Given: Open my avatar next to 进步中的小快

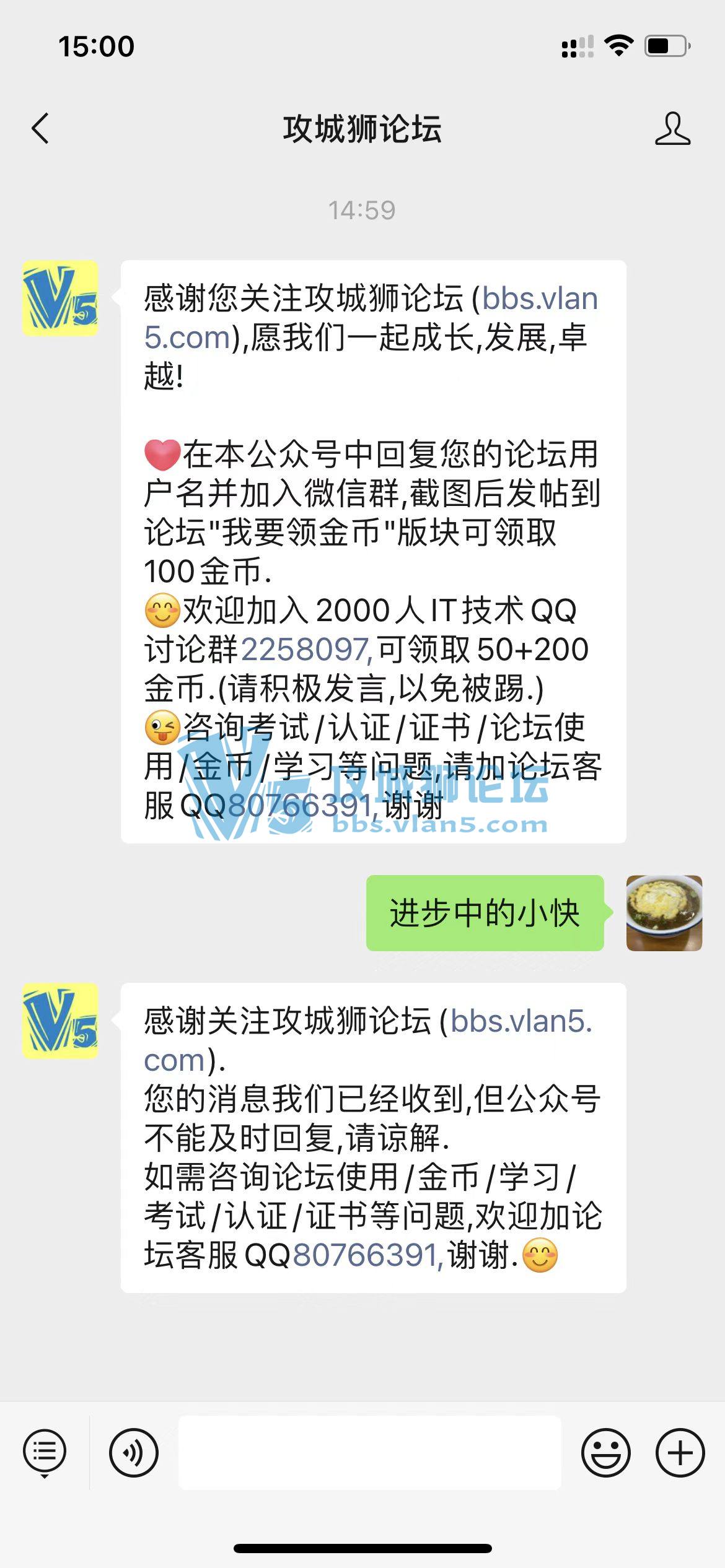Looking at the screenshot, I should (664, 913).
